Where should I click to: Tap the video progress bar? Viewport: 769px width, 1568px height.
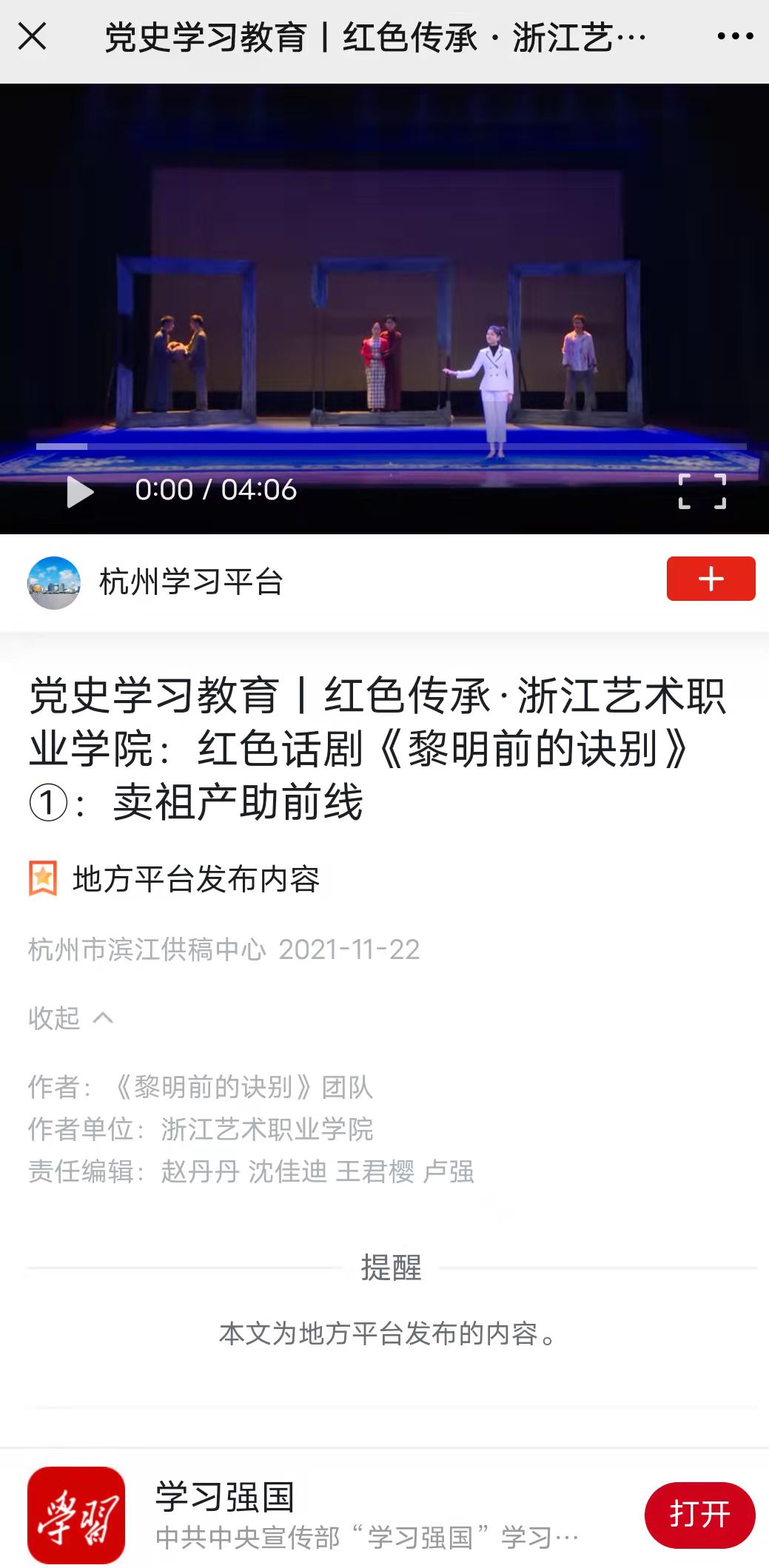[x=391, y=446]
